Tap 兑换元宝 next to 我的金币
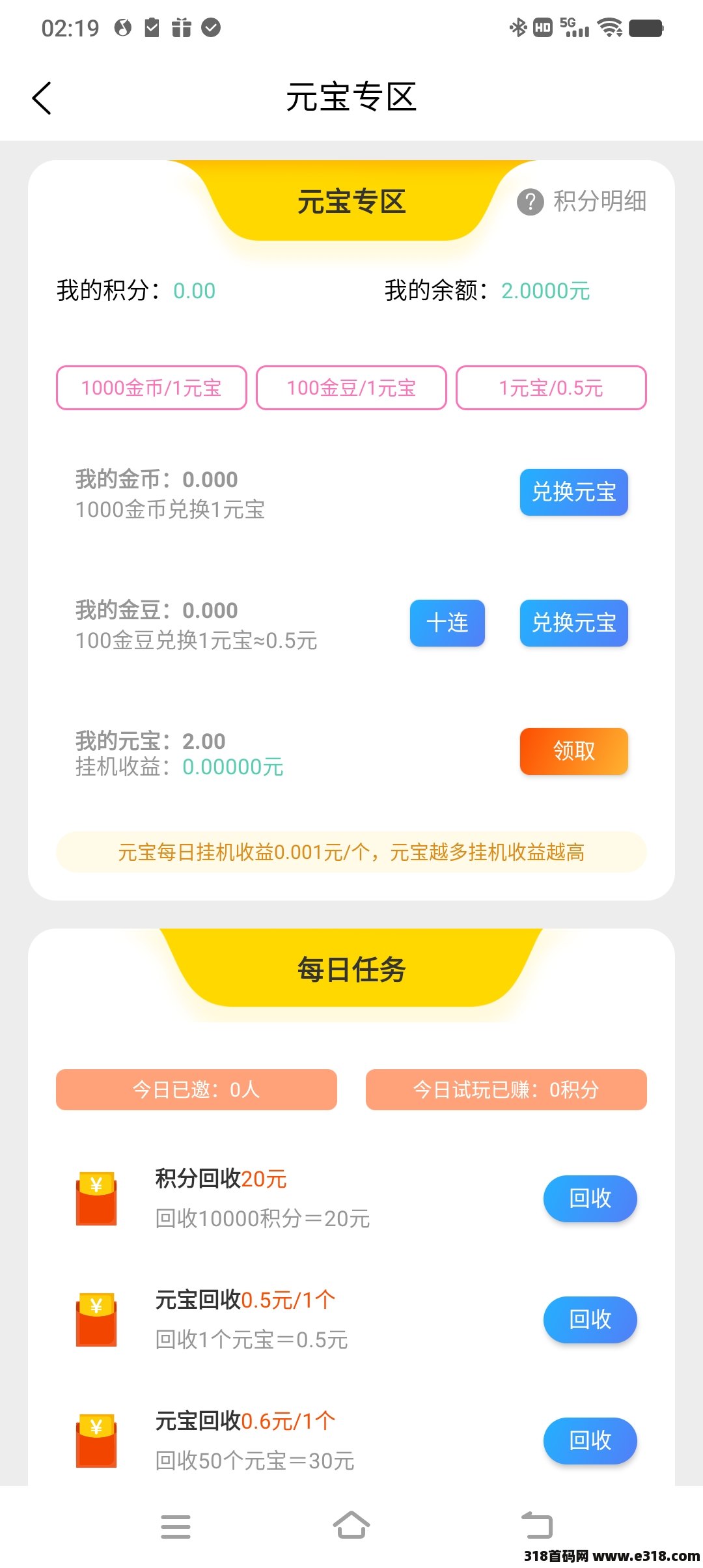Screen dimensions: 703x1568 point(573,492)
